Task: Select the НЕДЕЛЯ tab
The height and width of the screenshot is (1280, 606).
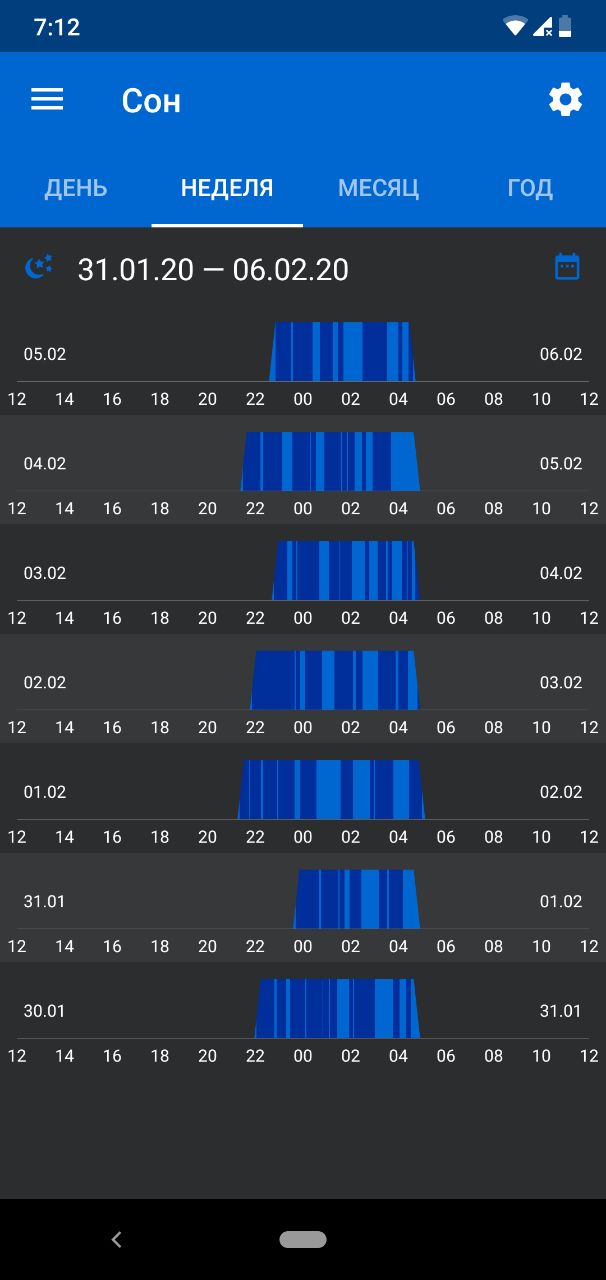Action: [x=227, y=188]
